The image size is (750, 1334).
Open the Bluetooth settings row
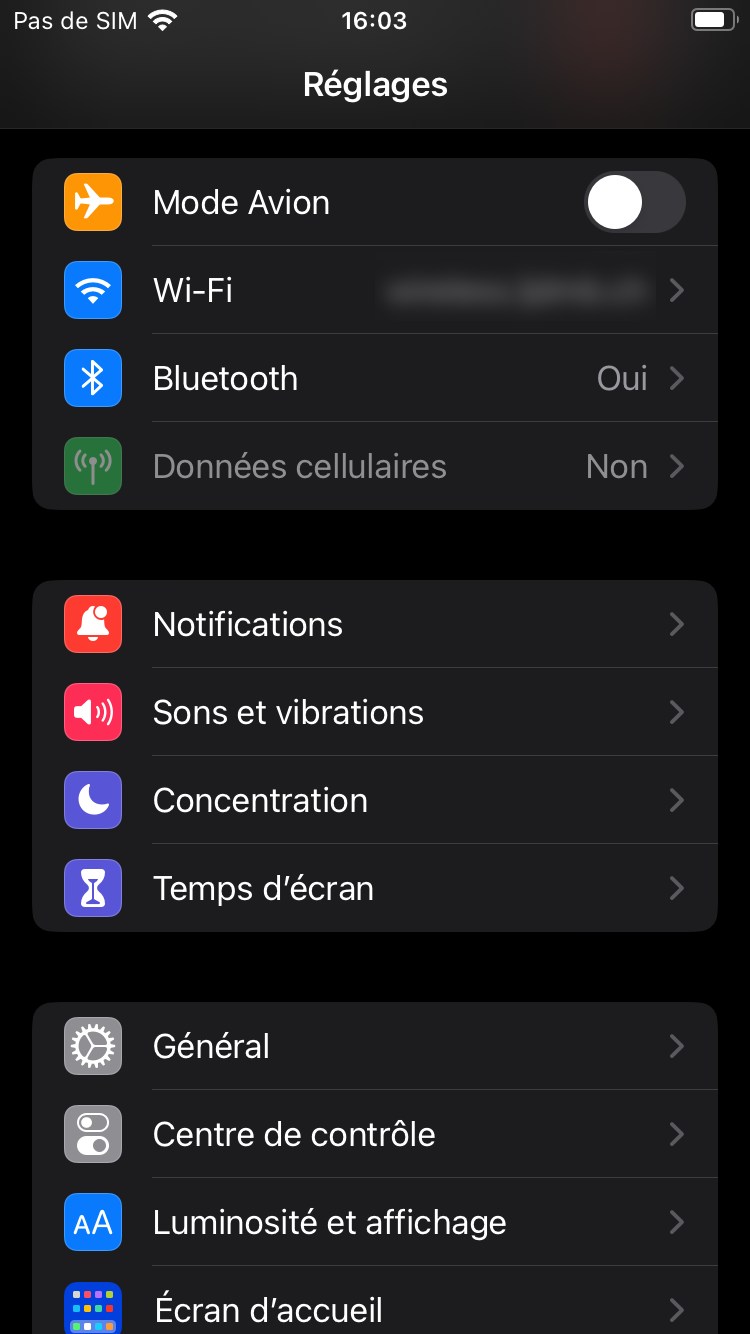tap(375, 378)
